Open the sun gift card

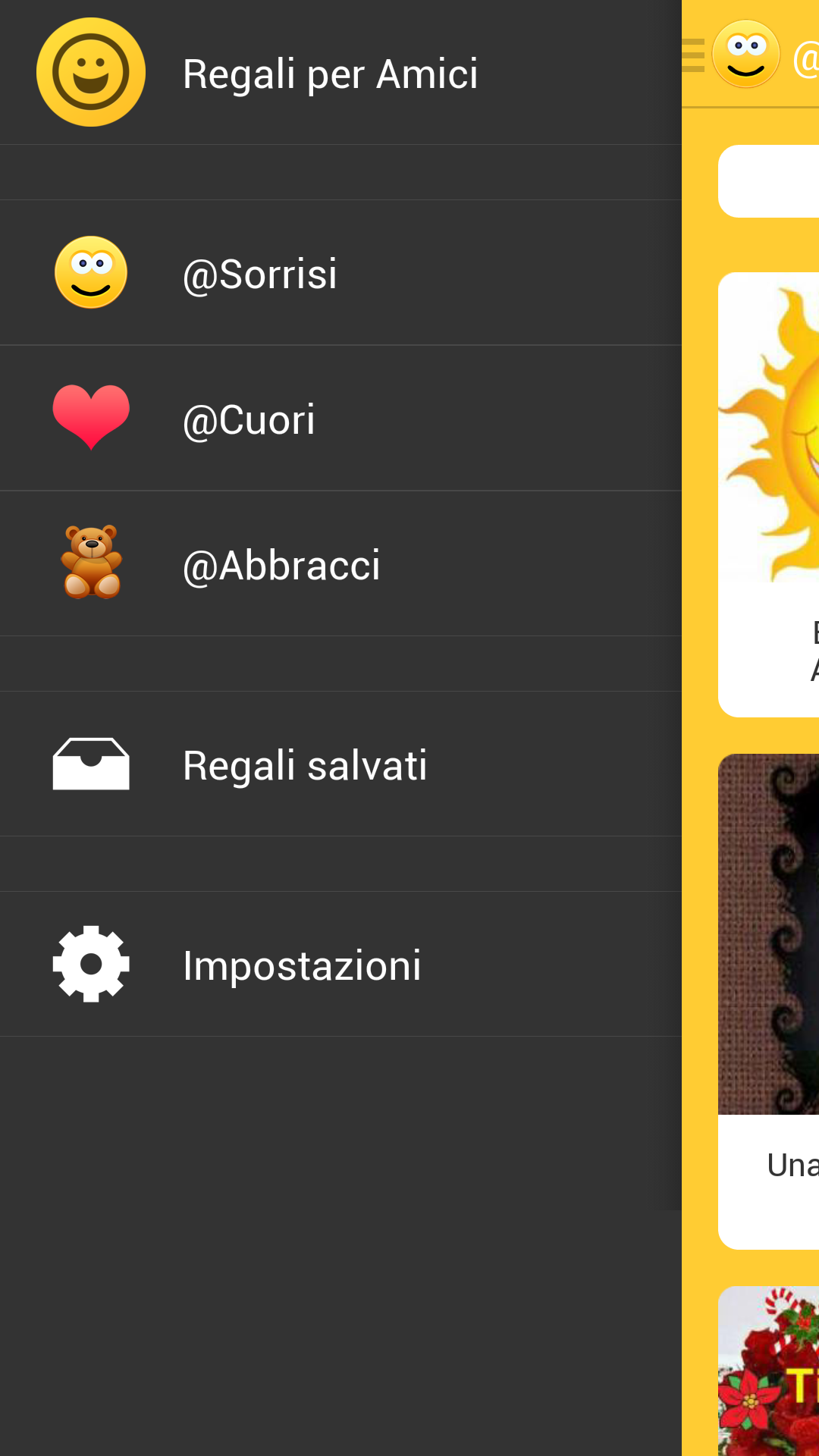770,493
